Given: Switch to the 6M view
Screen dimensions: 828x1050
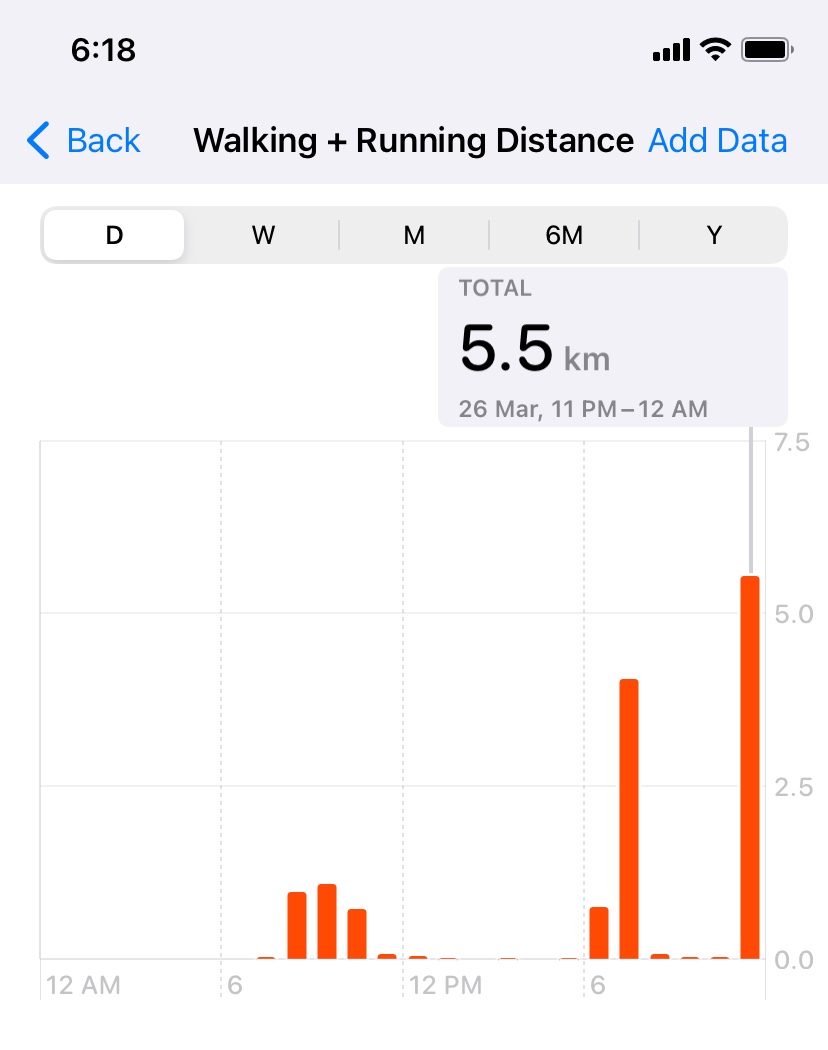Looking at the screenshot, I should (563, 235).
